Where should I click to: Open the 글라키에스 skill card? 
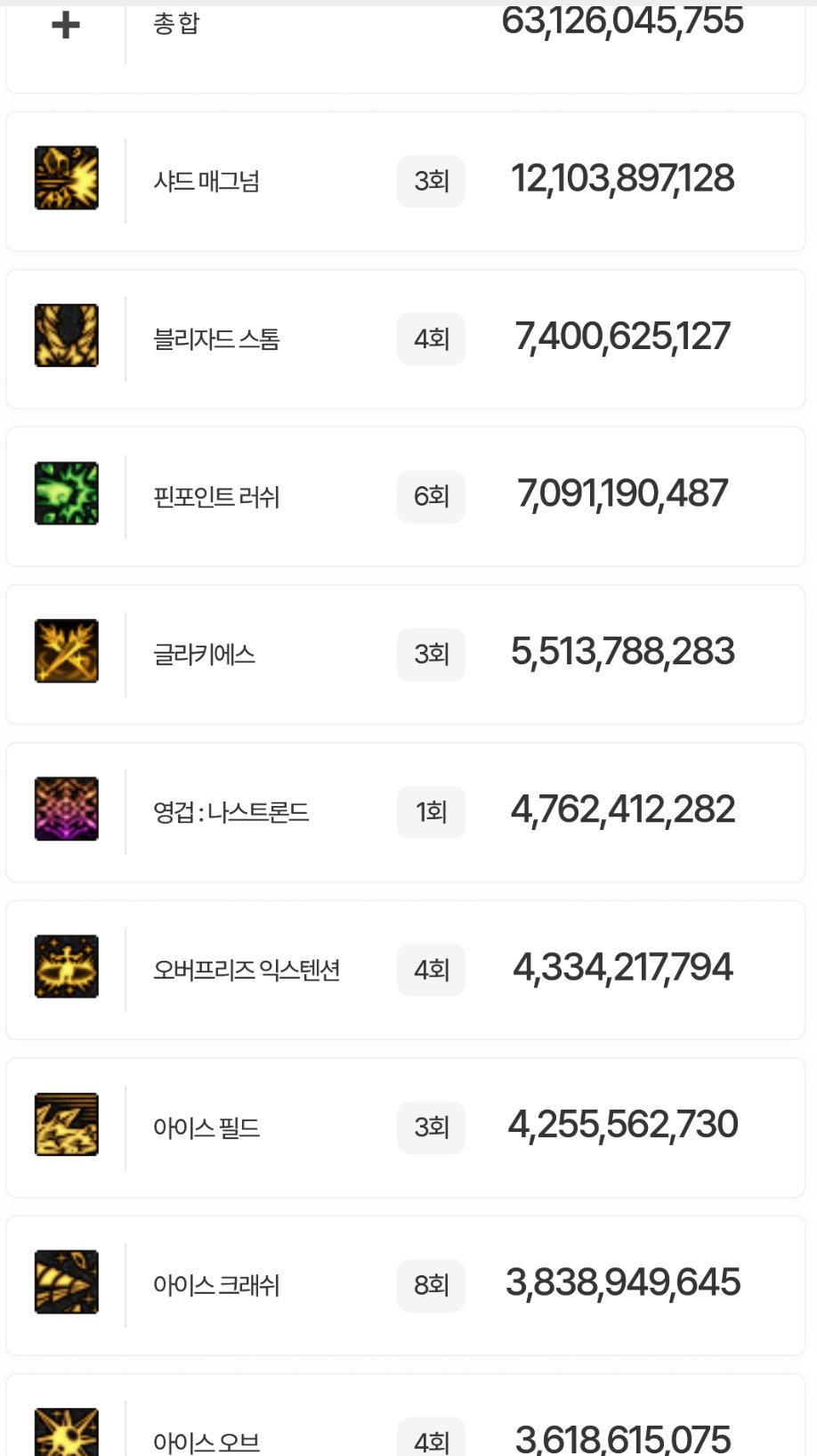click(405, 654)
